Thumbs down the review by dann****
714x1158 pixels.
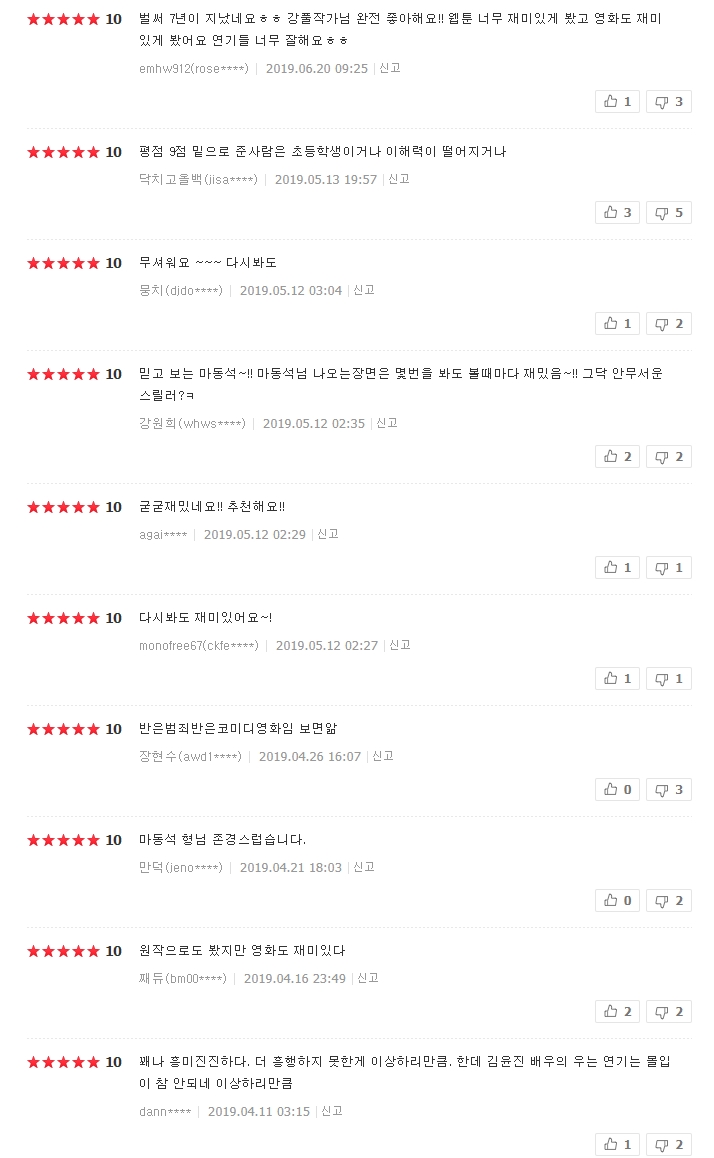pos(668,1144)
